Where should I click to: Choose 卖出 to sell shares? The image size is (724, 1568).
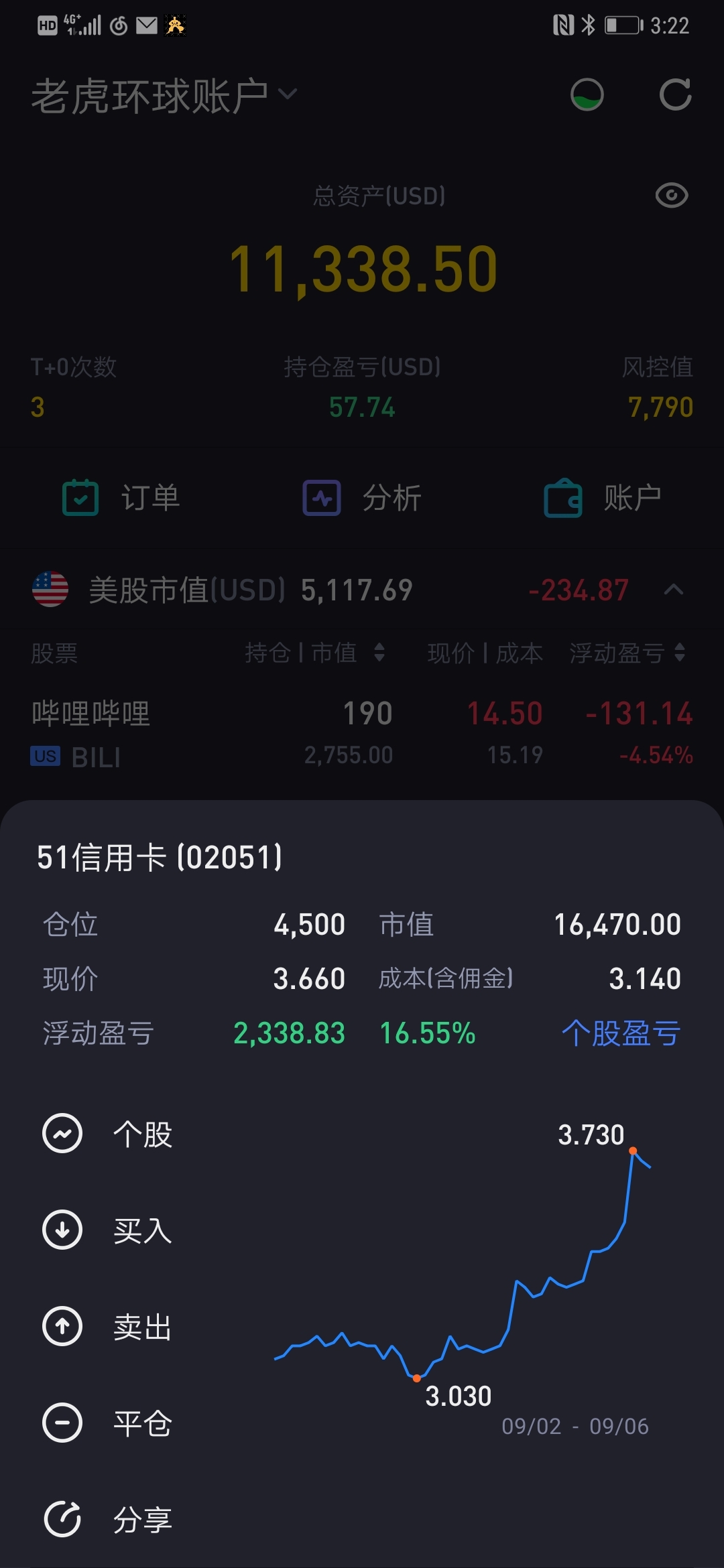click(x=109, y=1327)
